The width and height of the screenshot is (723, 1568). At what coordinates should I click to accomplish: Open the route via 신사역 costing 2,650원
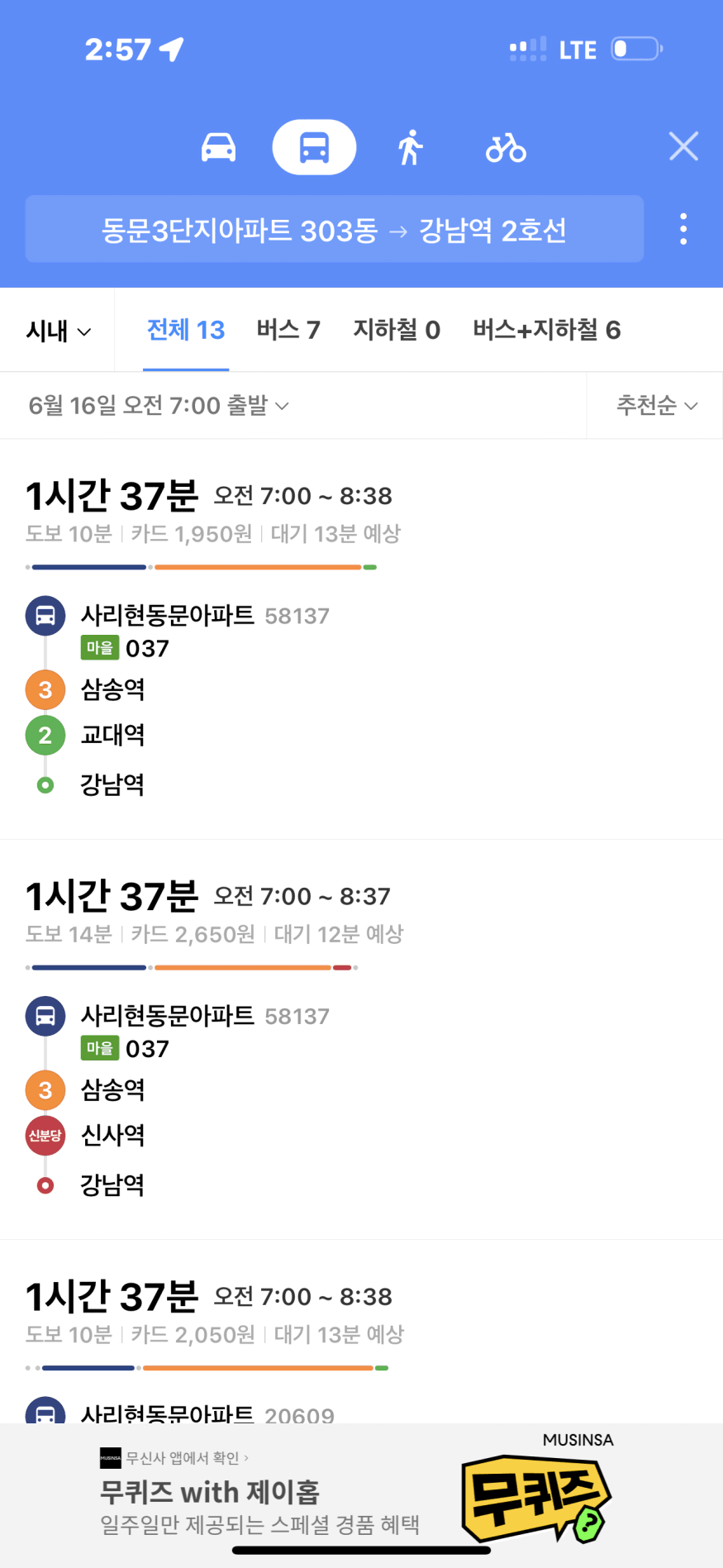click(x=361, y=1040)
